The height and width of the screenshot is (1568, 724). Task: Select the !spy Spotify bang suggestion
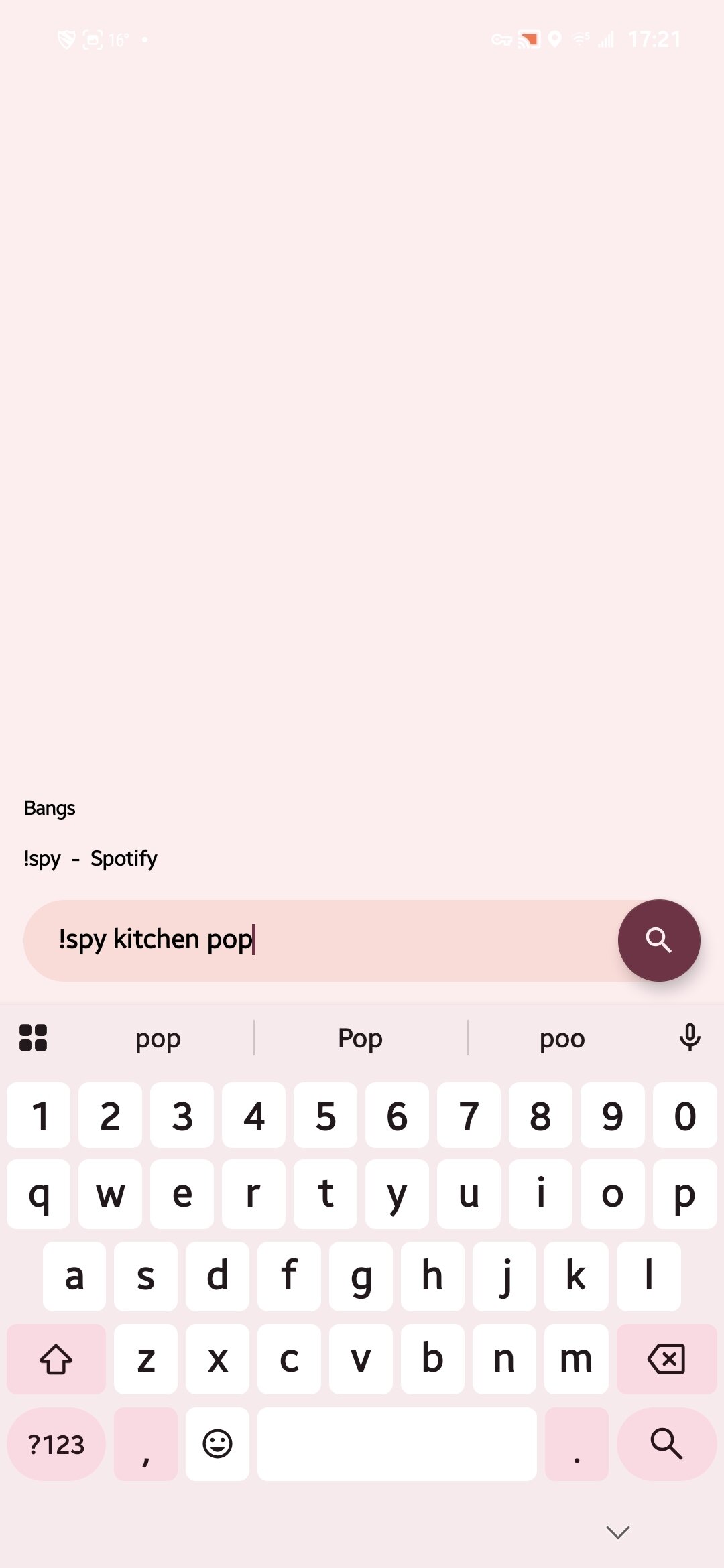90,858
